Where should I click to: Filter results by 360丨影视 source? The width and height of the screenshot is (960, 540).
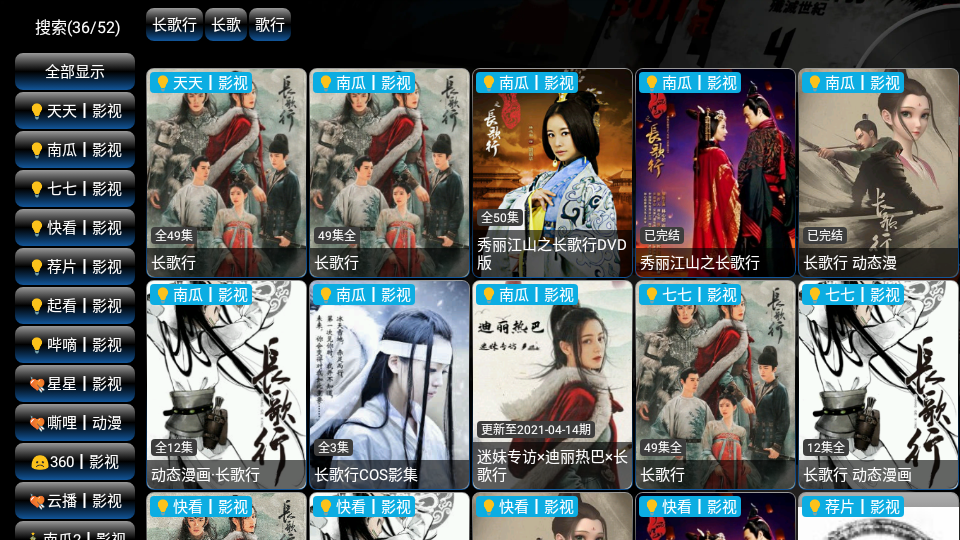(x=75, y=462)
